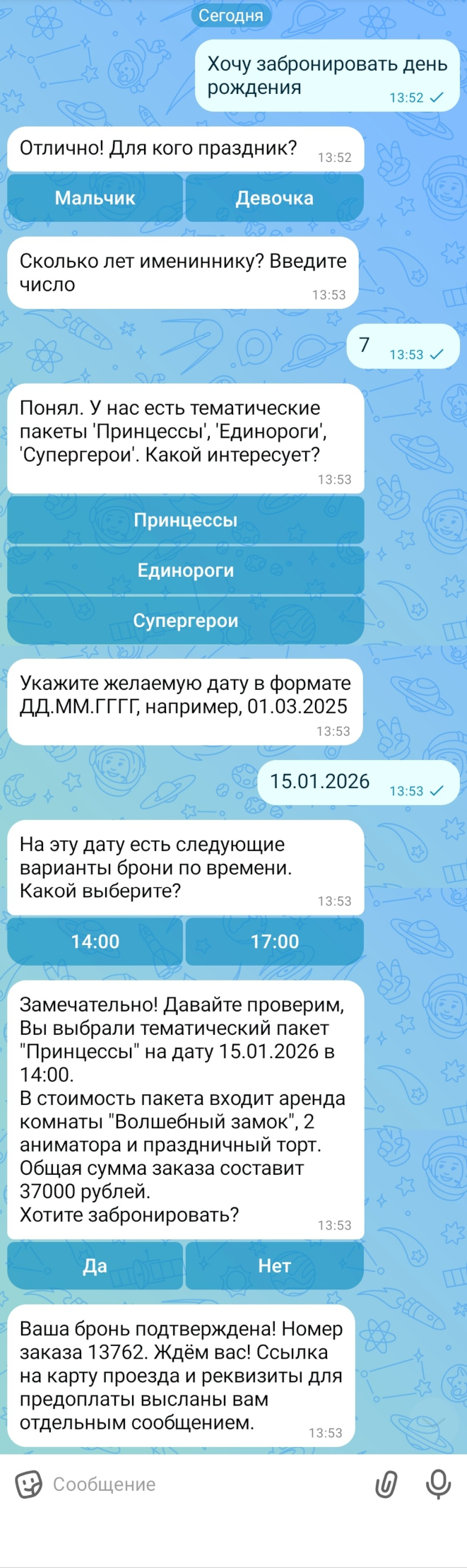Open the sticker and emoji panel
The width and height of the screenshot is (467, 1568).
29,1484
